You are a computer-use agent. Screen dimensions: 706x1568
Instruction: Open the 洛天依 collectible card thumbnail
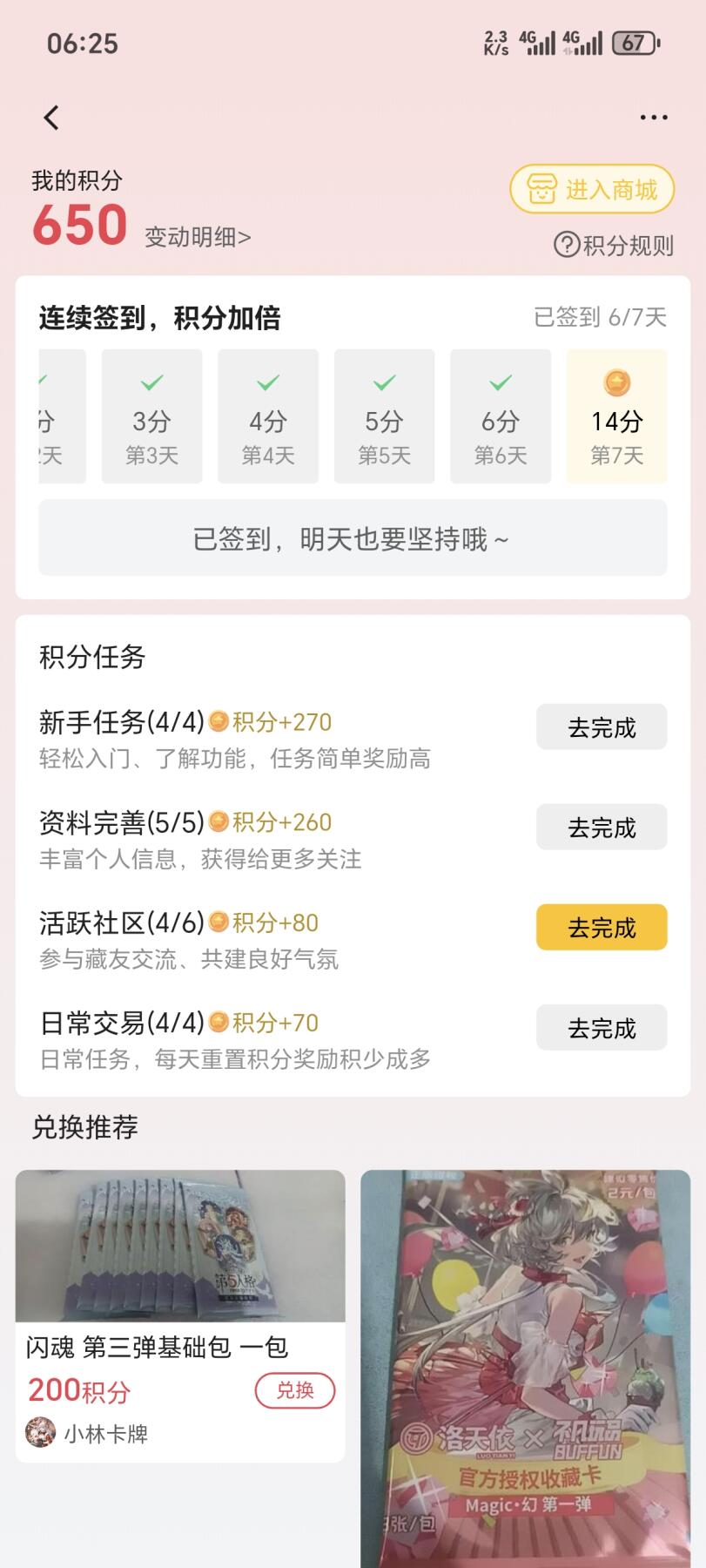523,1359
